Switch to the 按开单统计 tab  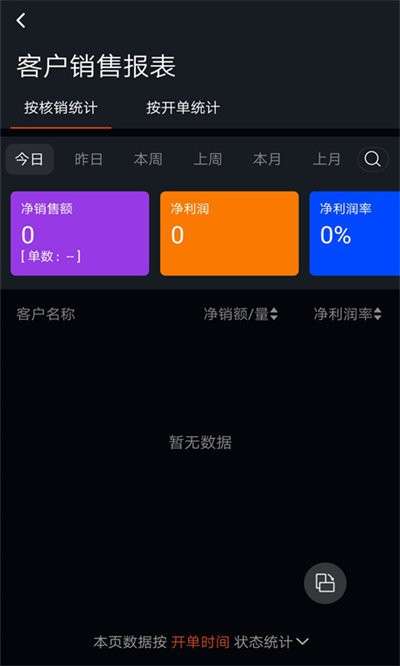click(183, 108)
